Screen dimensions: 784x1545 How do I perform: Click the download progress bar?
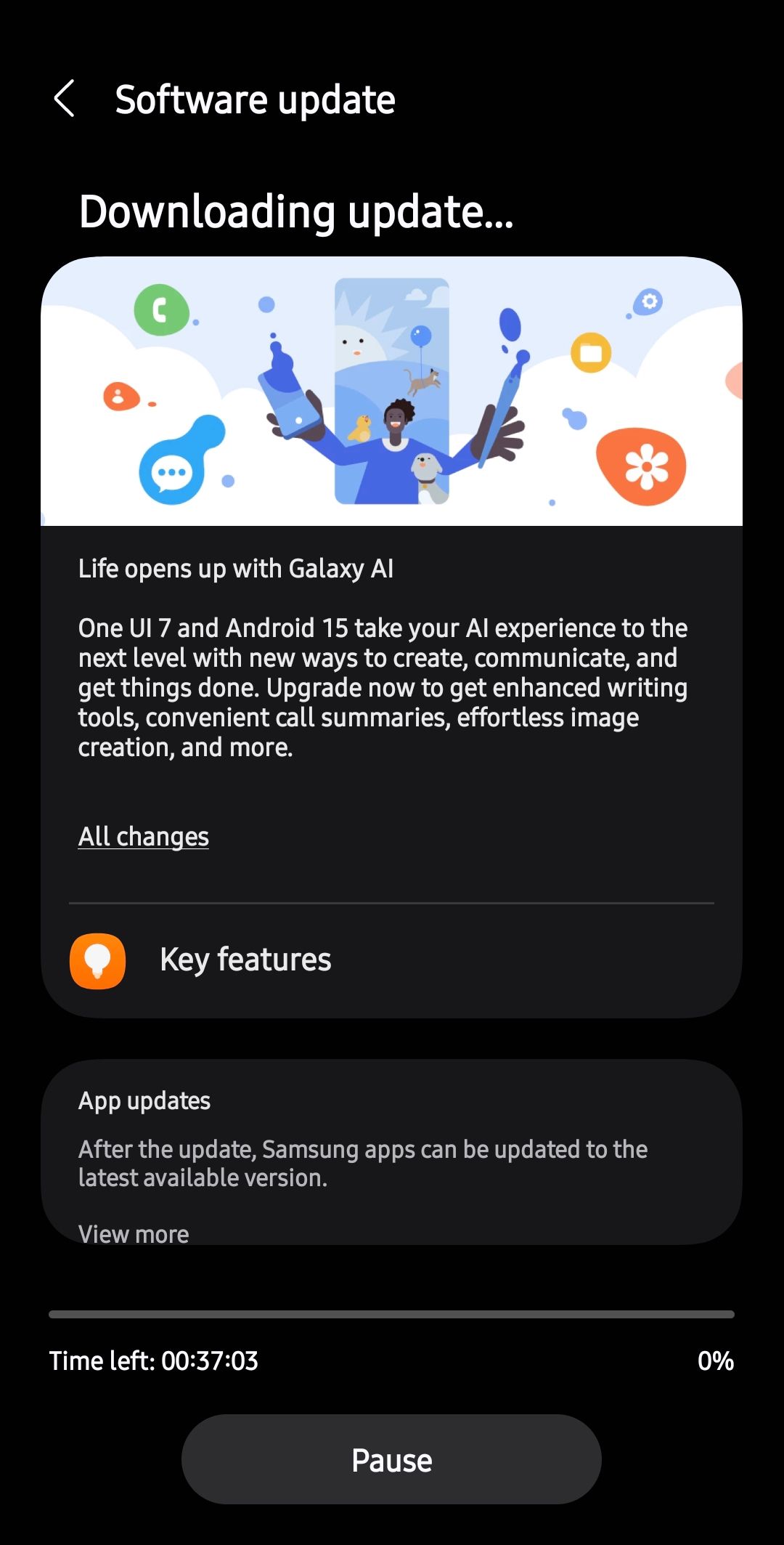392,1313
